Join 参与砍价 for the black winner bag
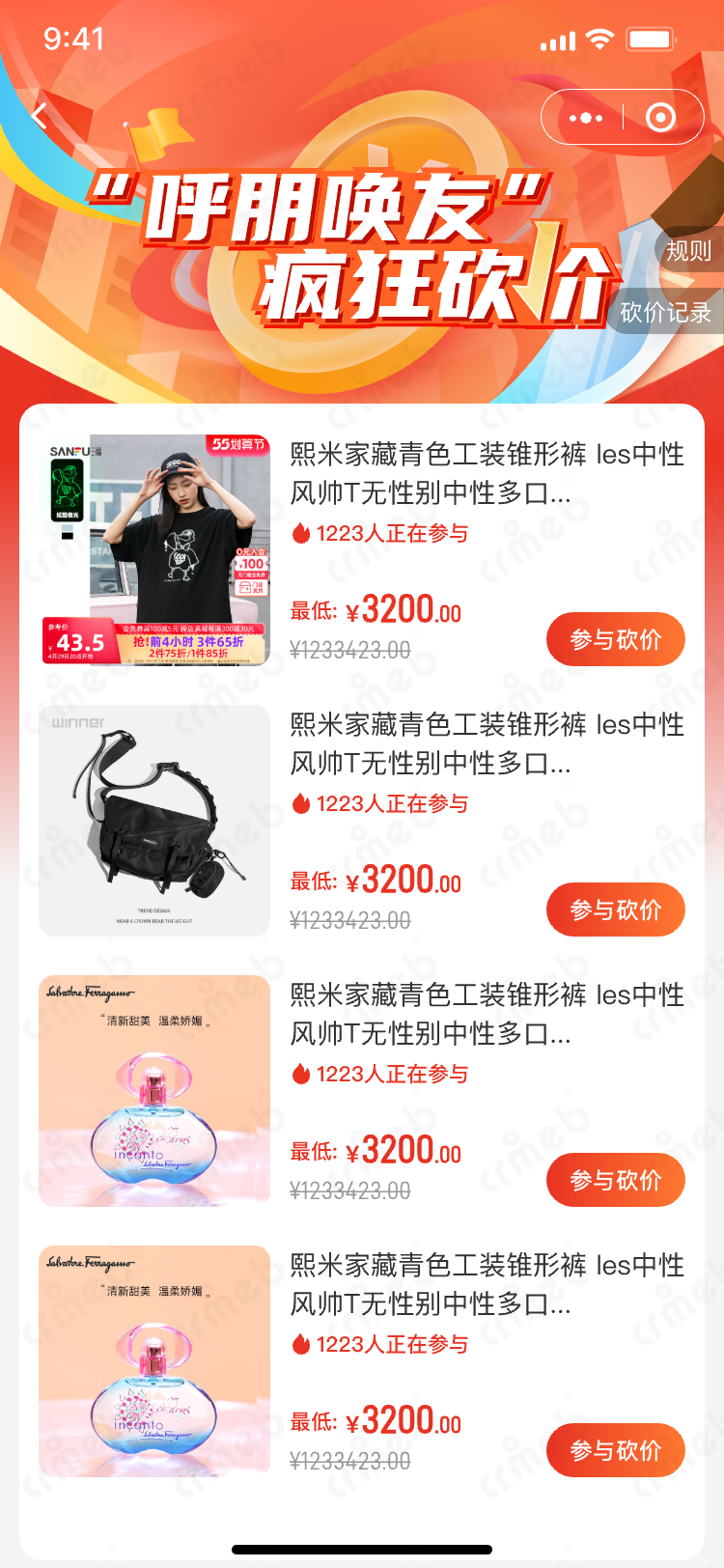Screen dimensions: 724x1568 (615, 910)
